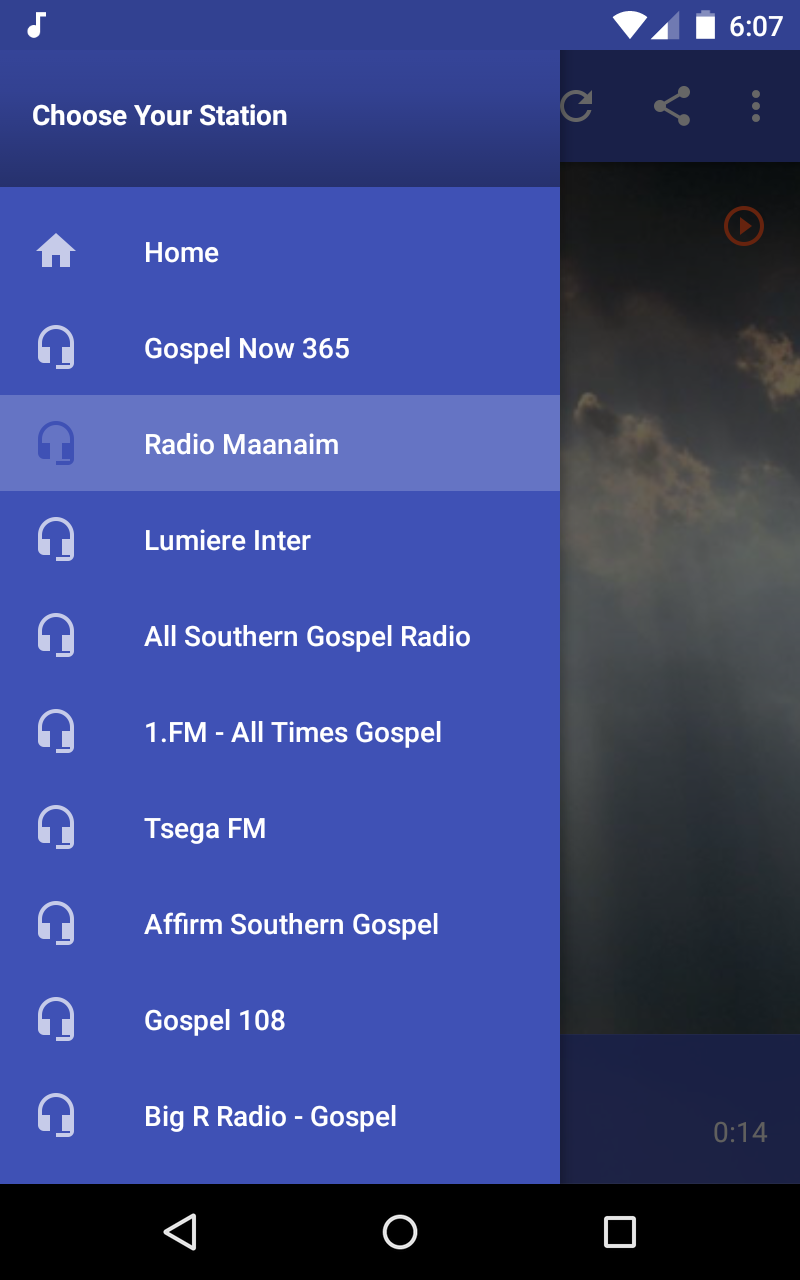Tap the red play button on the video
The image size is (800, 1280).
coord(743,227)
